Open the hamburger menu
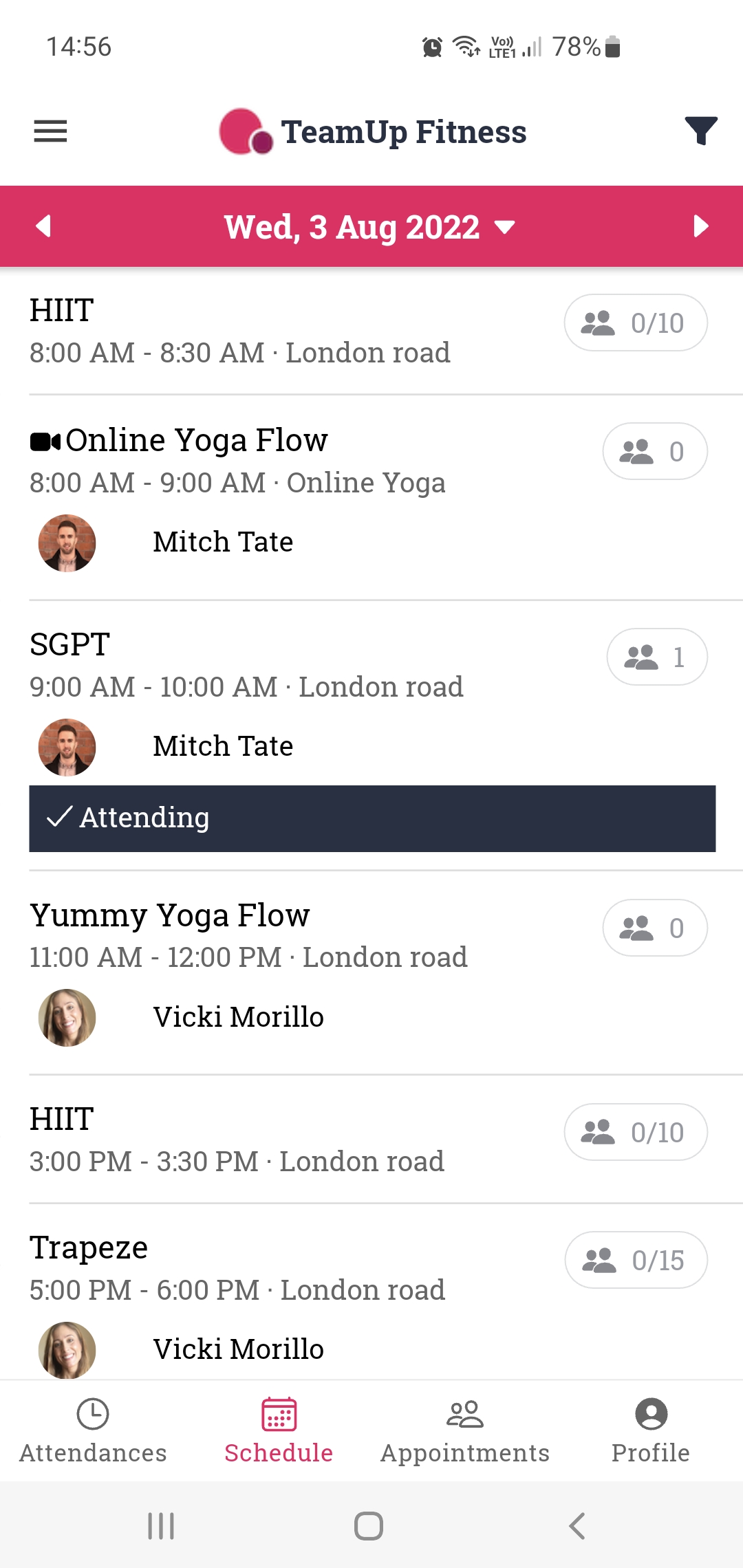The width and height of the screenshot is (743, 1568). [50, 131]
